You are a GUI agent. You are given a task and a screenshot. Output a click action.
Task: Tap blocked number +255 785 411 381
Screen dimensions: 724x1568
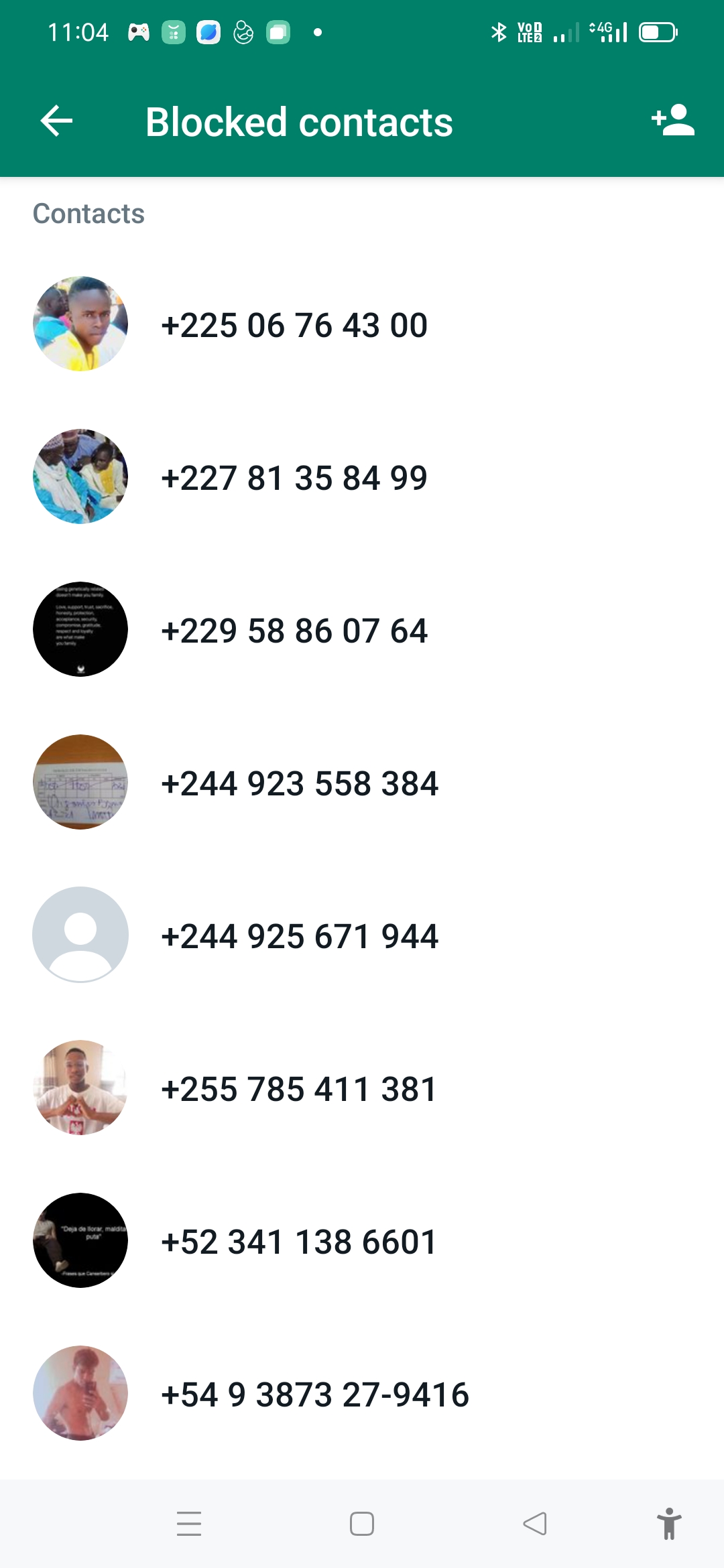click(x=362, y=1088)
